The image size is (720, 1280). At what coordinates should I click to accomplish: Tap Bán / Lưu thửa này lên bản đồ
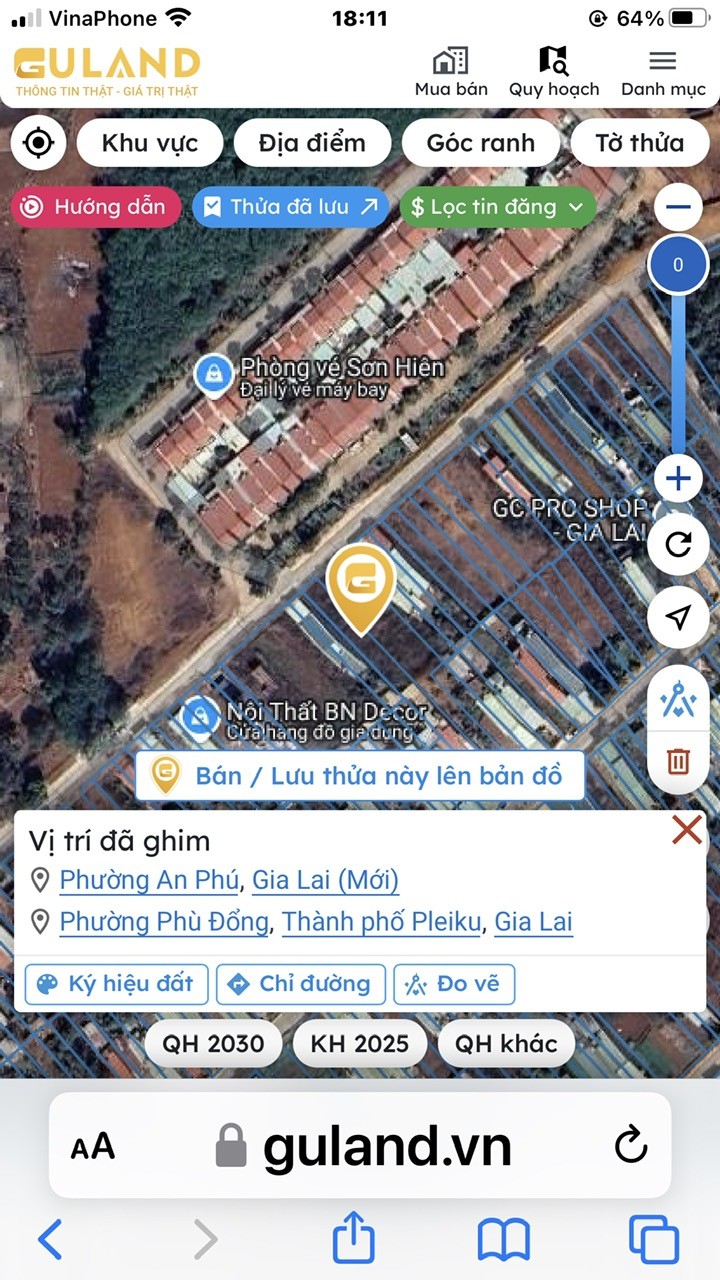point(360,776)
